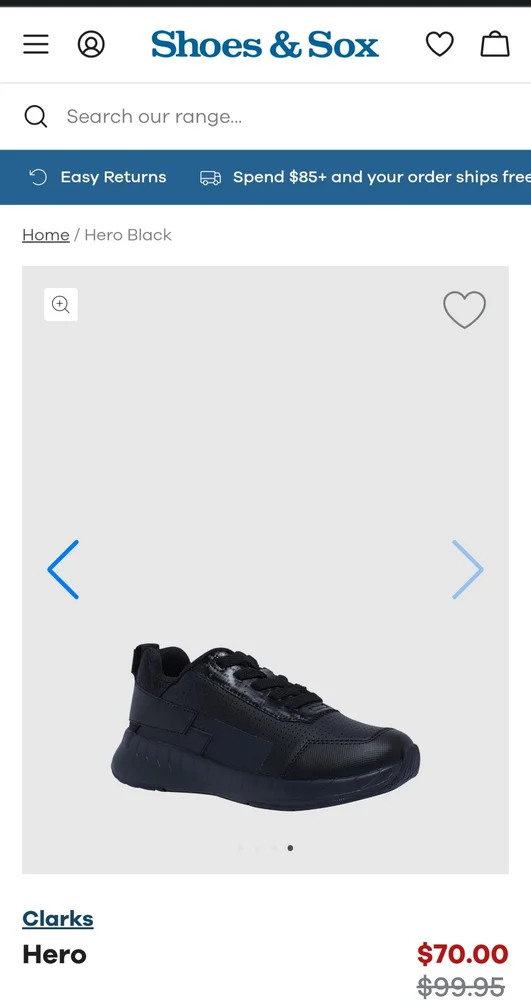Open the account profile icon
531x1000 pixels.
[x=91, y=45]
